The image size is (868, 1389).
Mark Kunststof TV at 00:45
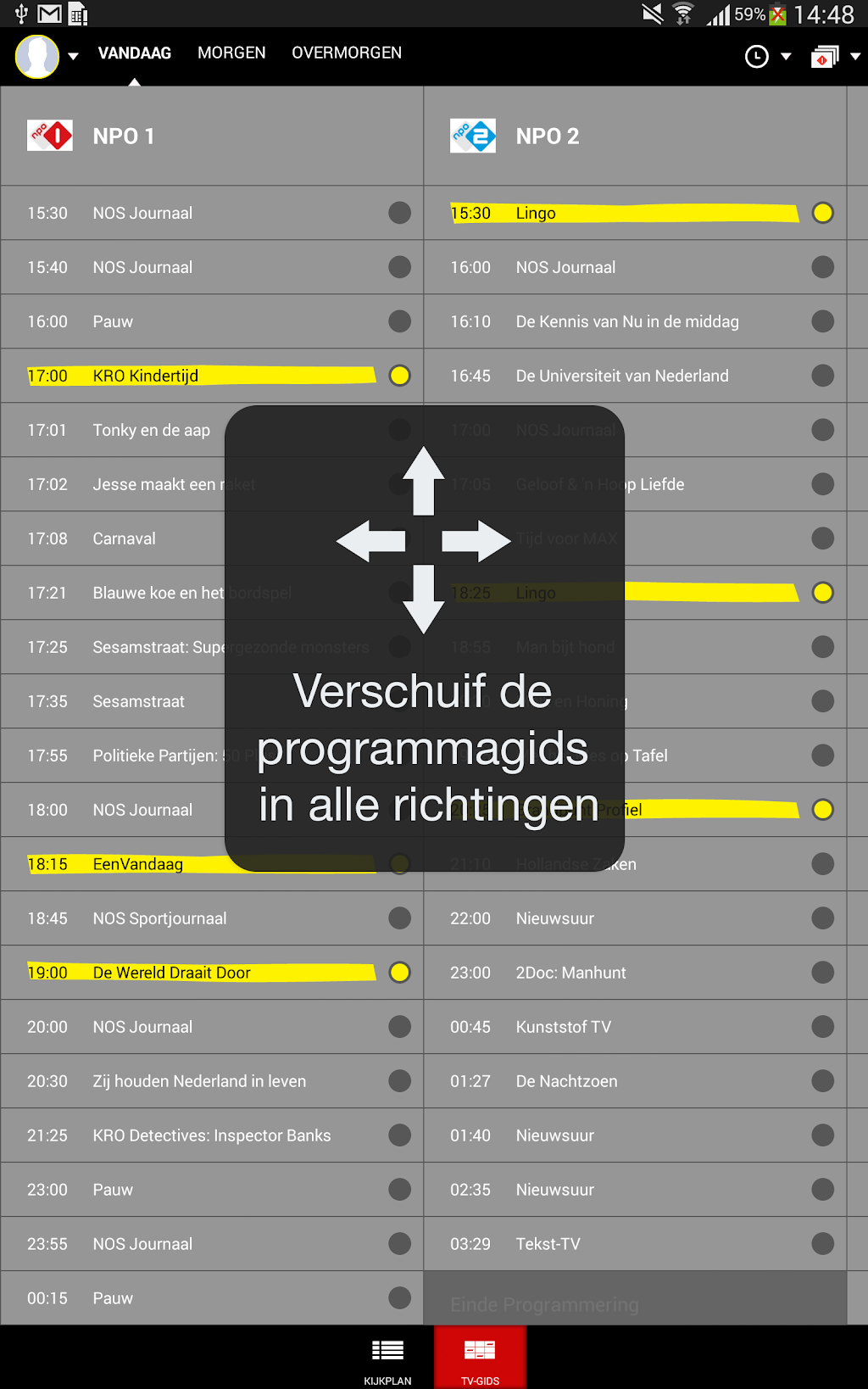(x=822, y=1027)
